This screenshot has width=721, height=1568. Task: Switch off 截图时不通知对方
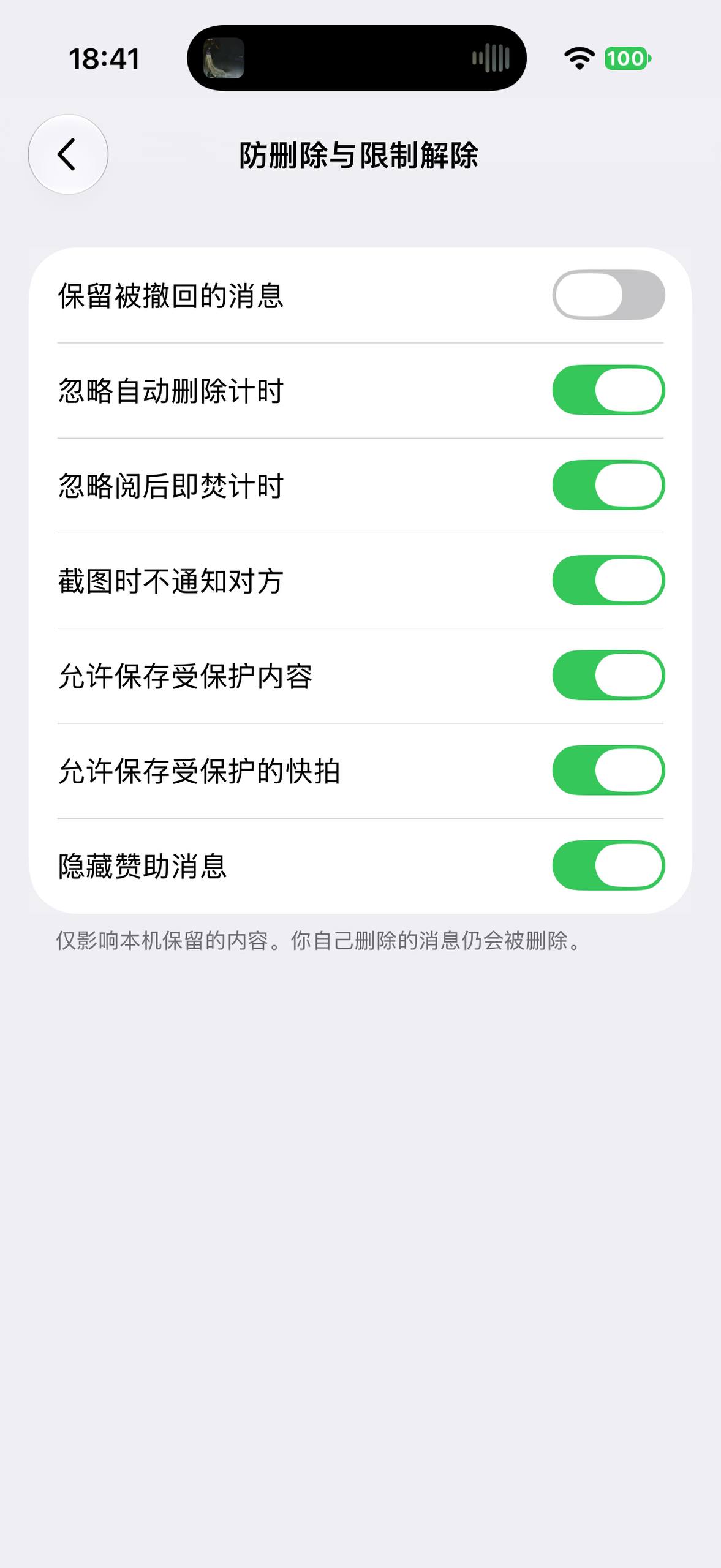[x=608, y=580]
